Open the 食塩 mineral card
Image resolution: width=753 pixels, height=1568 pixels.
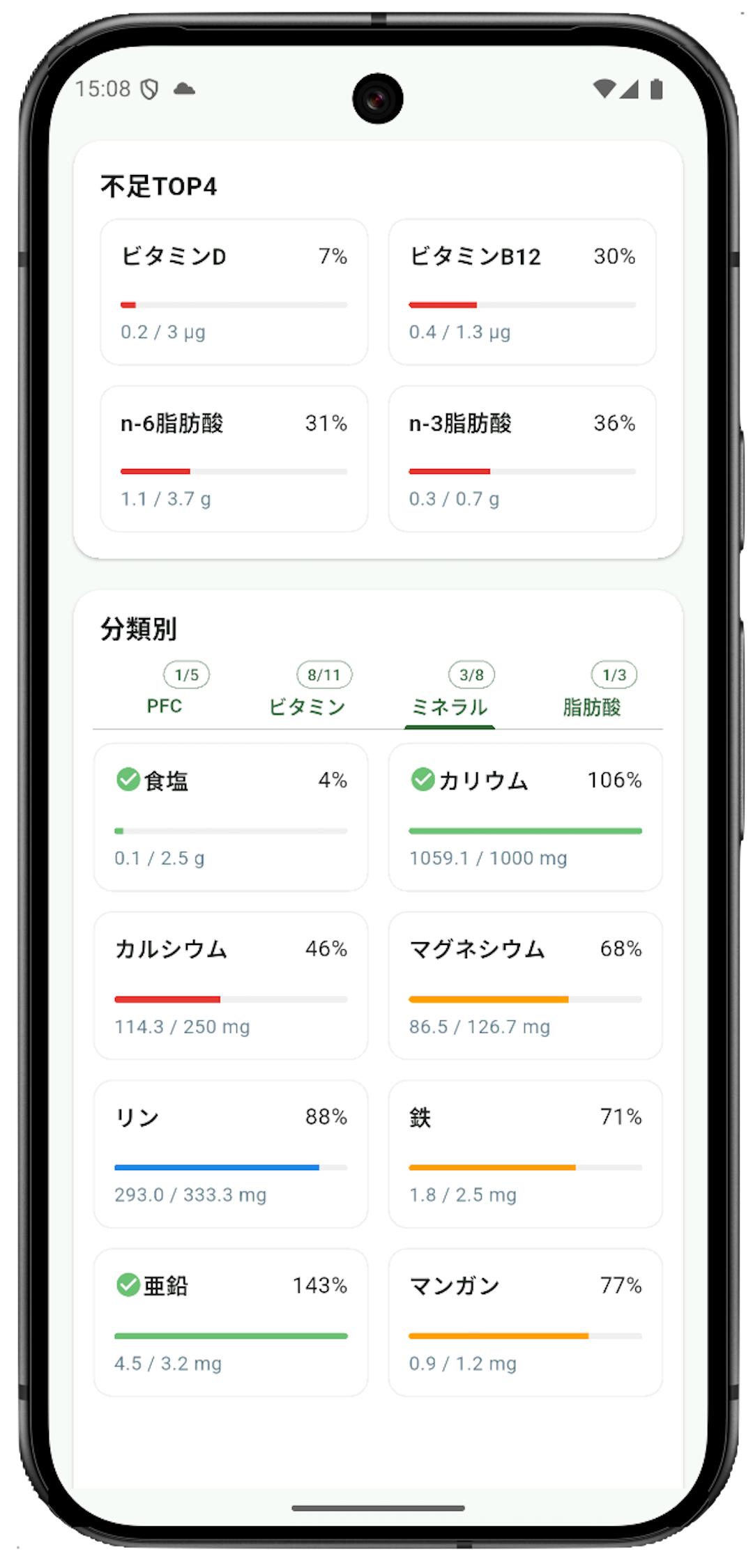point(231,817)
